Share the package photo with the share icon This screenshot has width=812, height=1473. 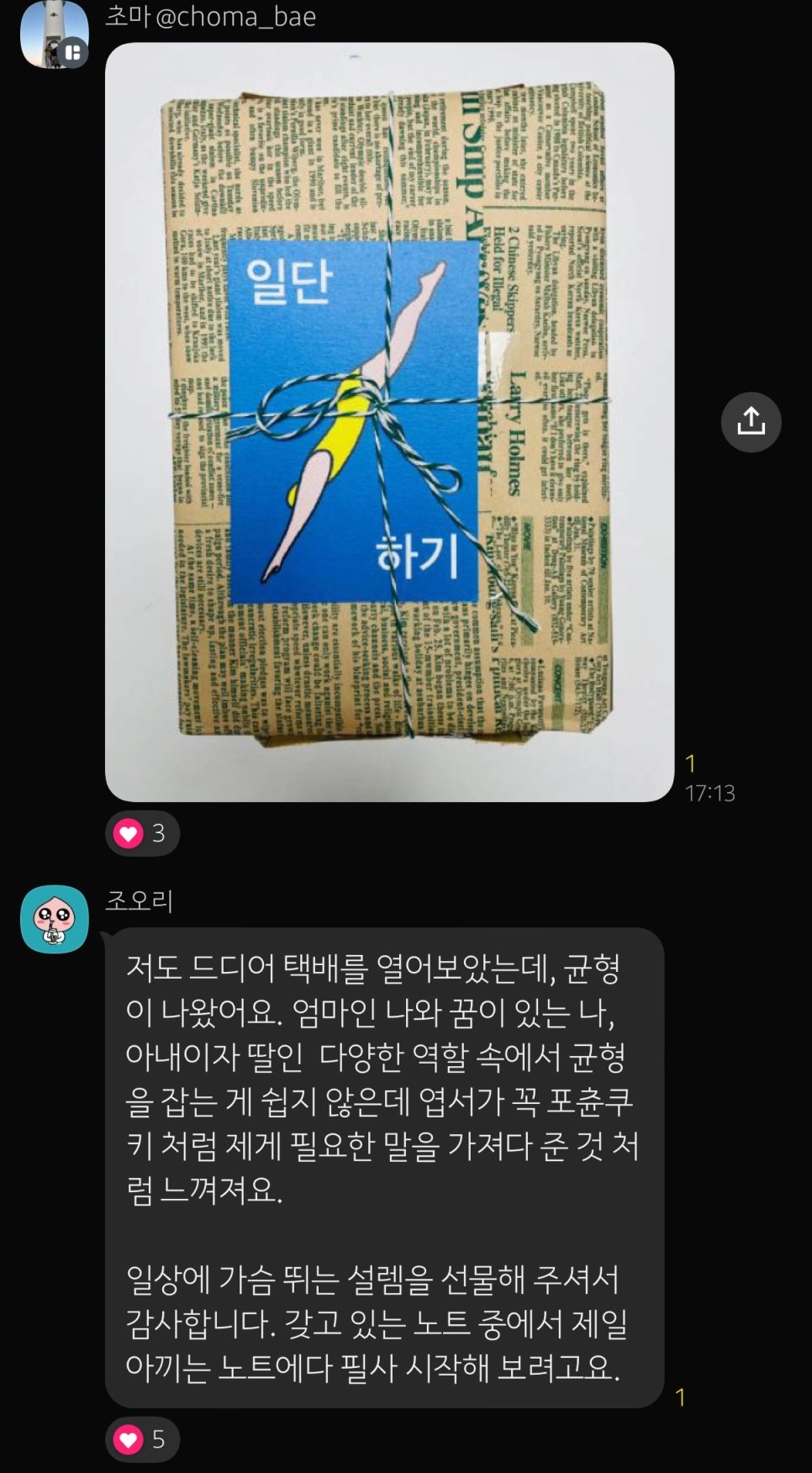tap(751, 422)
